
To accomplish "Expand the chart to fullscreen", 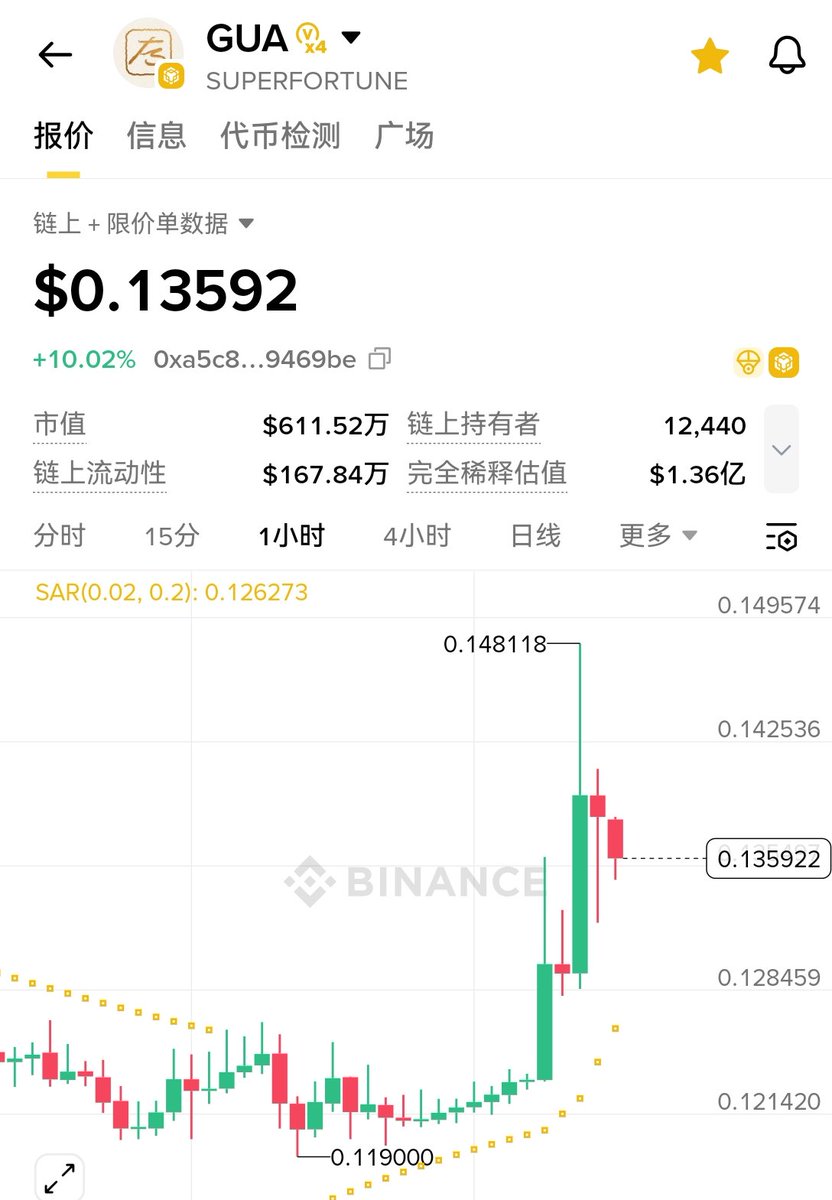I will 59,1177.
